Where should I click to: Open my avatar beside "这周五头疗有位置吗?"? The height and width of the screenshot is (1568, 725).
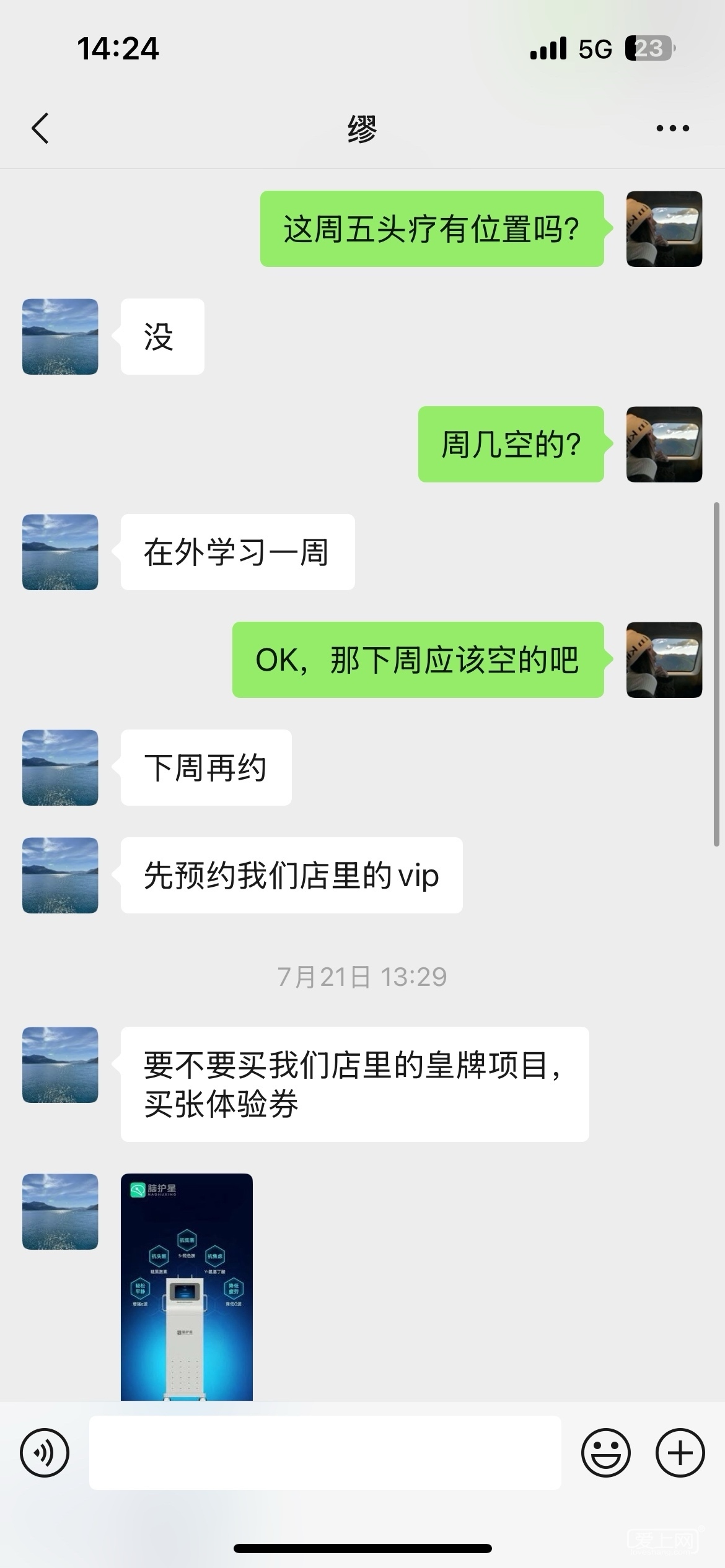coord(664,229)
